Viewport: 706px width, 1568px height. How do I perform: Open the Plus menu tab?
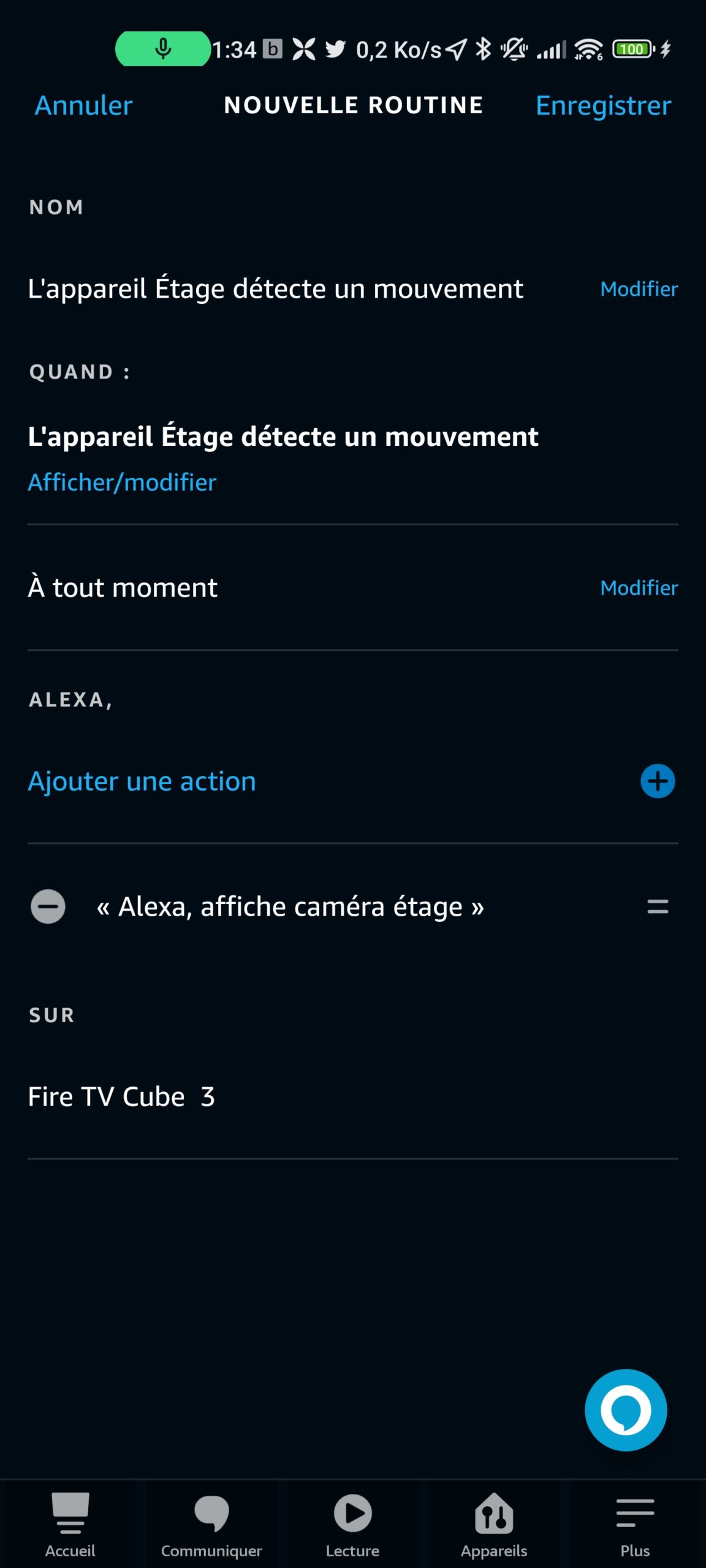coord(635,1525)
